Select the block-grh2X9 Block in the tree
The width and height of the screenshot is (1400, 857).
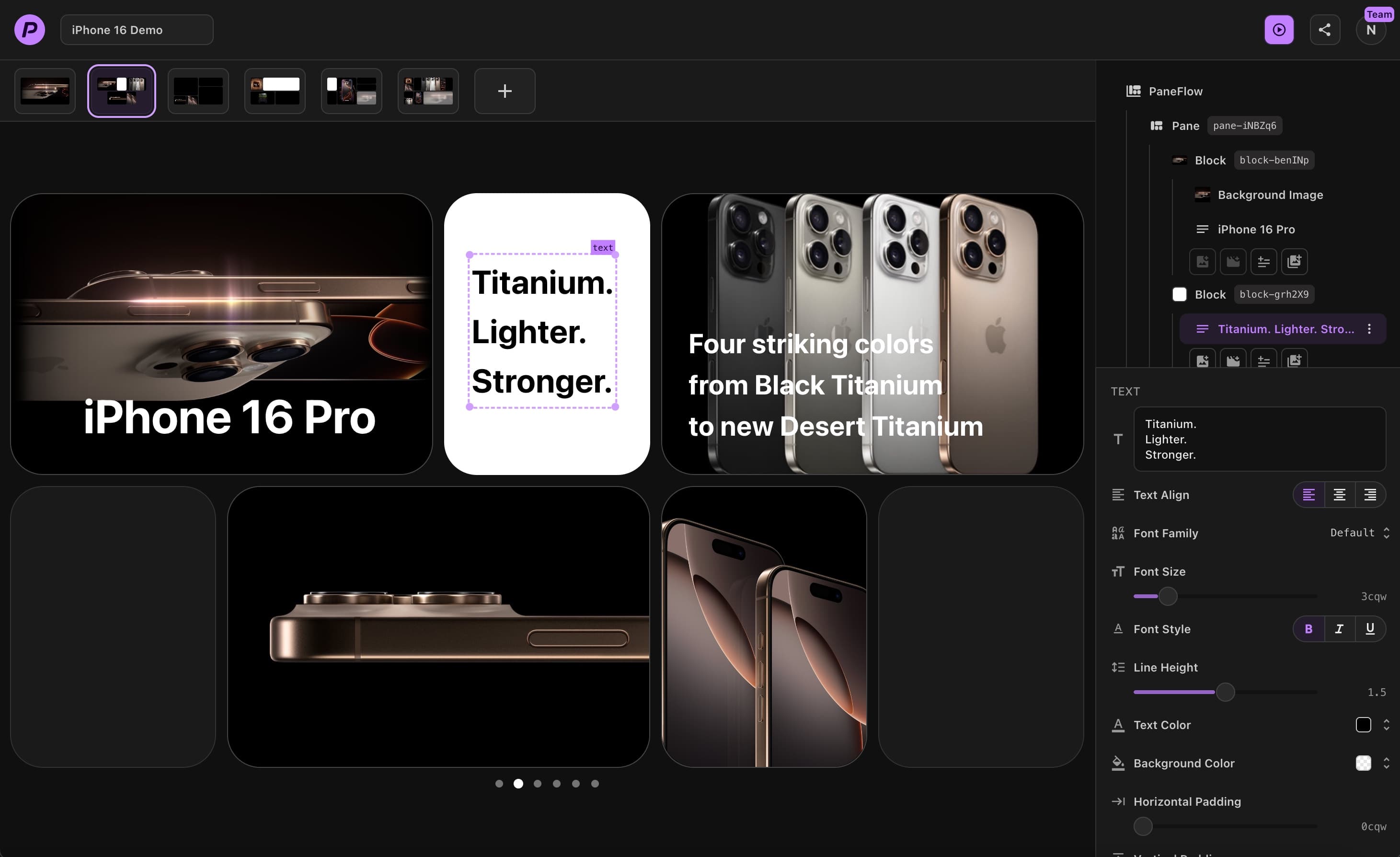tap(1210, 294)
